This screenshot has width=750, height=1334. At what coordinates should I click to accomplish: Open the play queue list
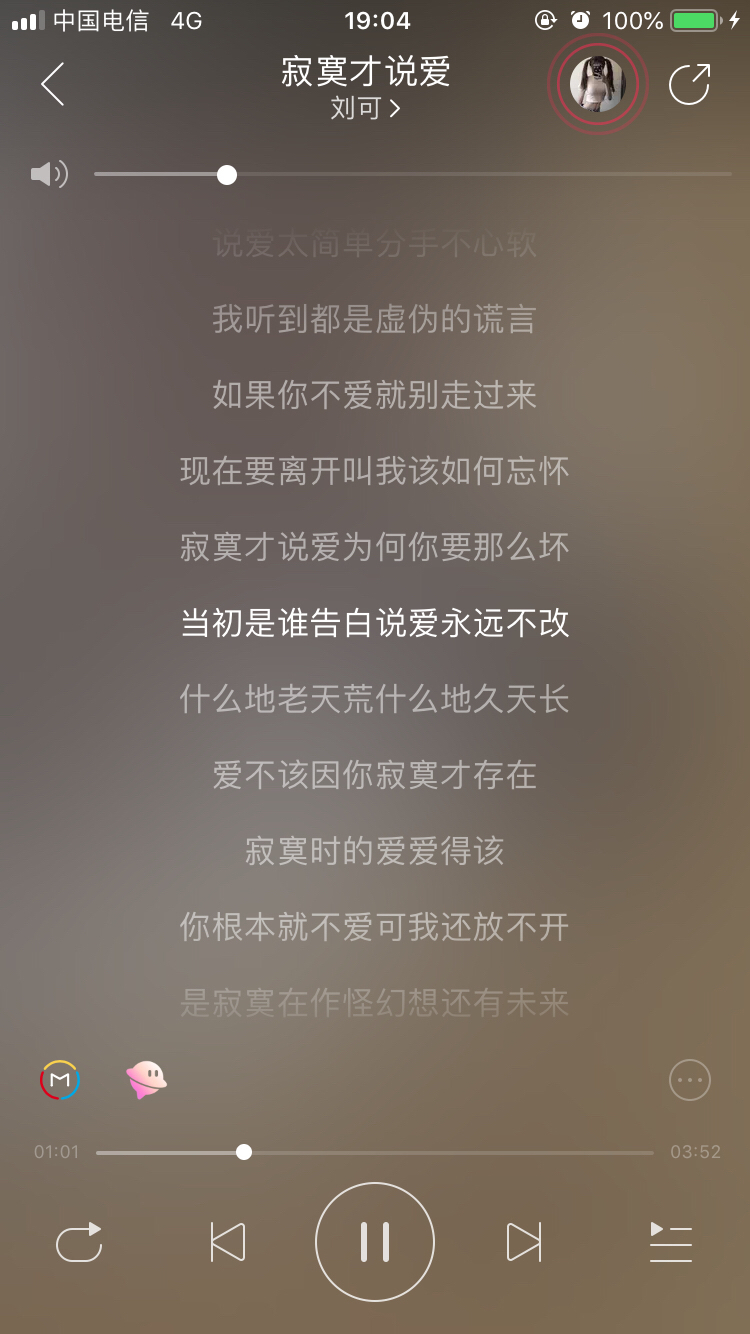click(x=670, y=1242)
